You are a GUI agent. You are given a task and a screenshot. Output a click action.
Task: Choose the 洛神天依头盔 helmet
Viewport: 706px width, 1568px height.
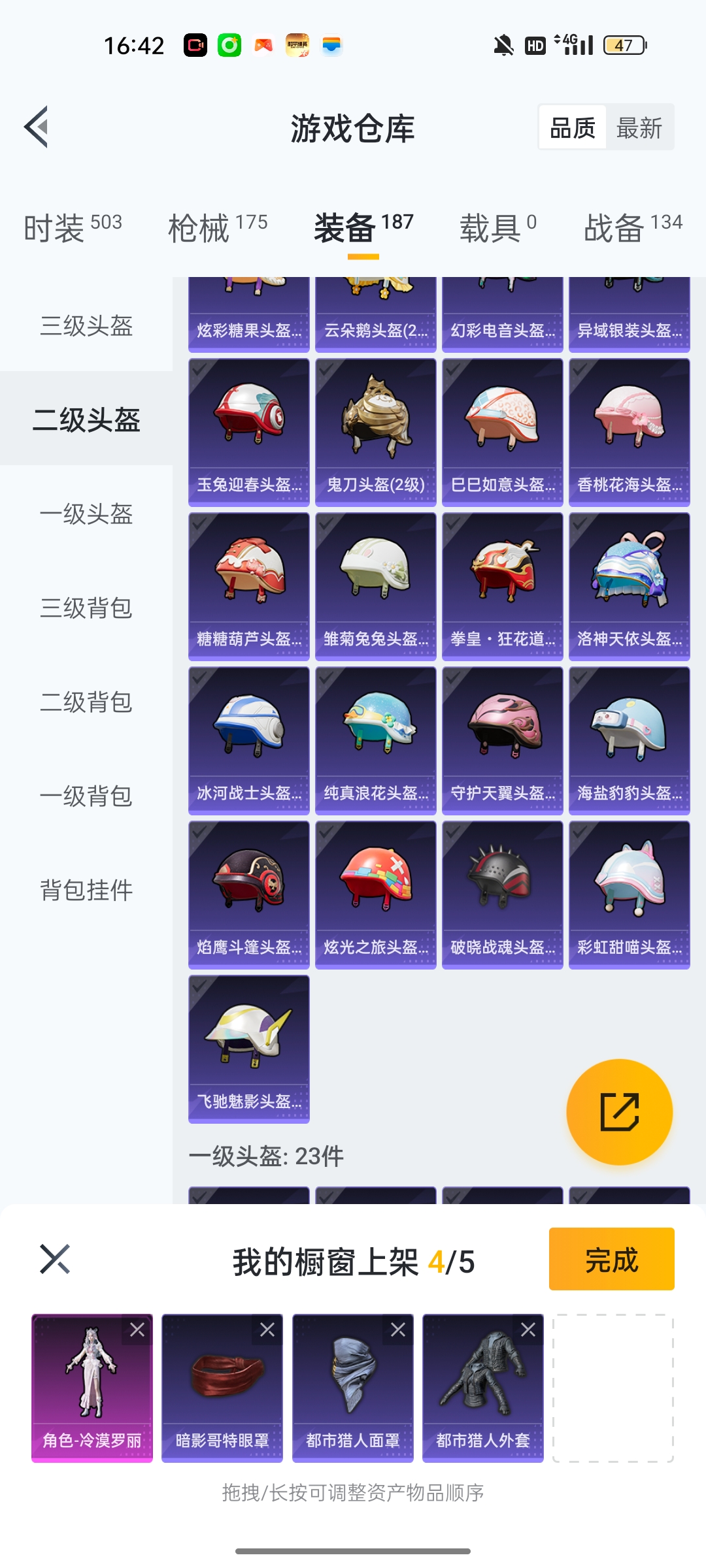[x=630, y=586]
